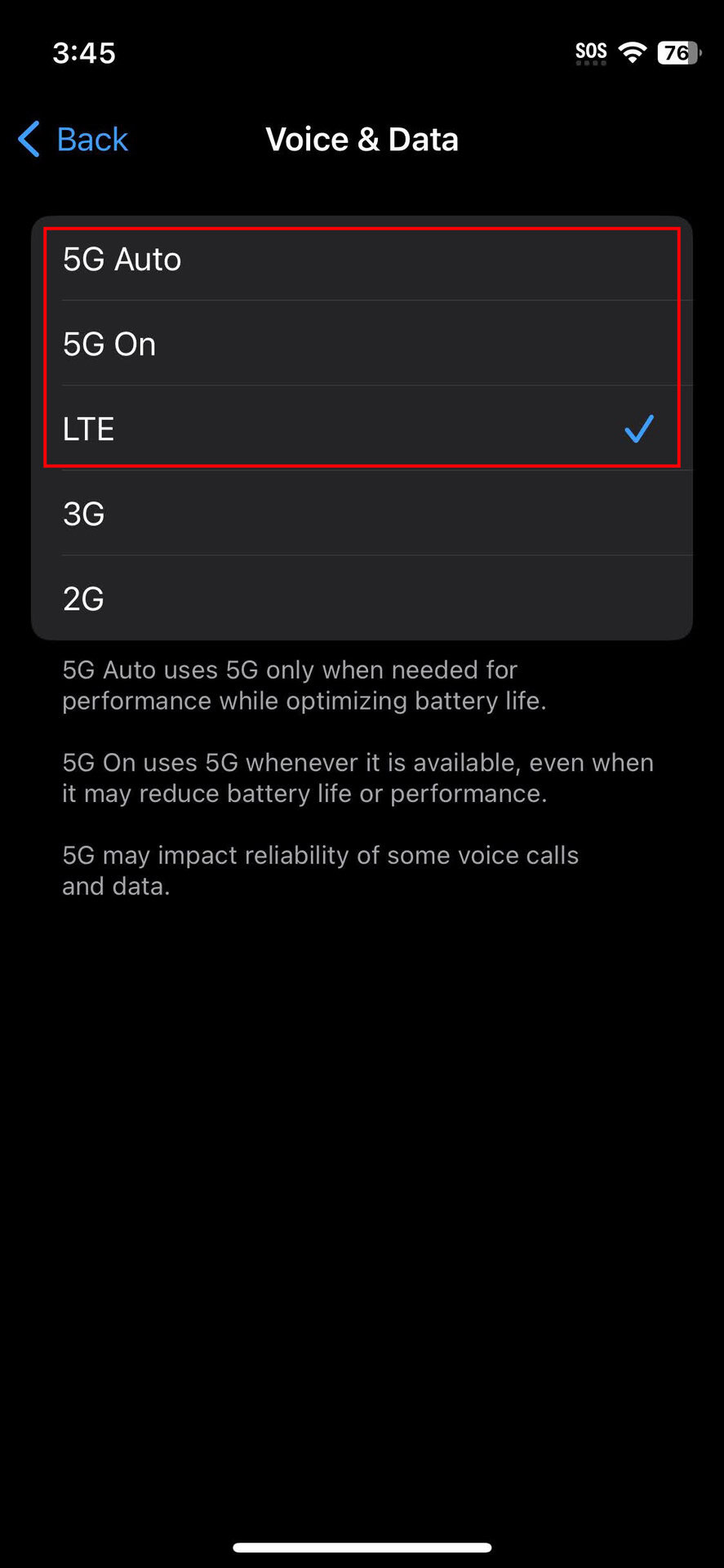Screen dimensions: 724x1568
Task: Select 2G as the network mode
Action: [x=362, y=599]
